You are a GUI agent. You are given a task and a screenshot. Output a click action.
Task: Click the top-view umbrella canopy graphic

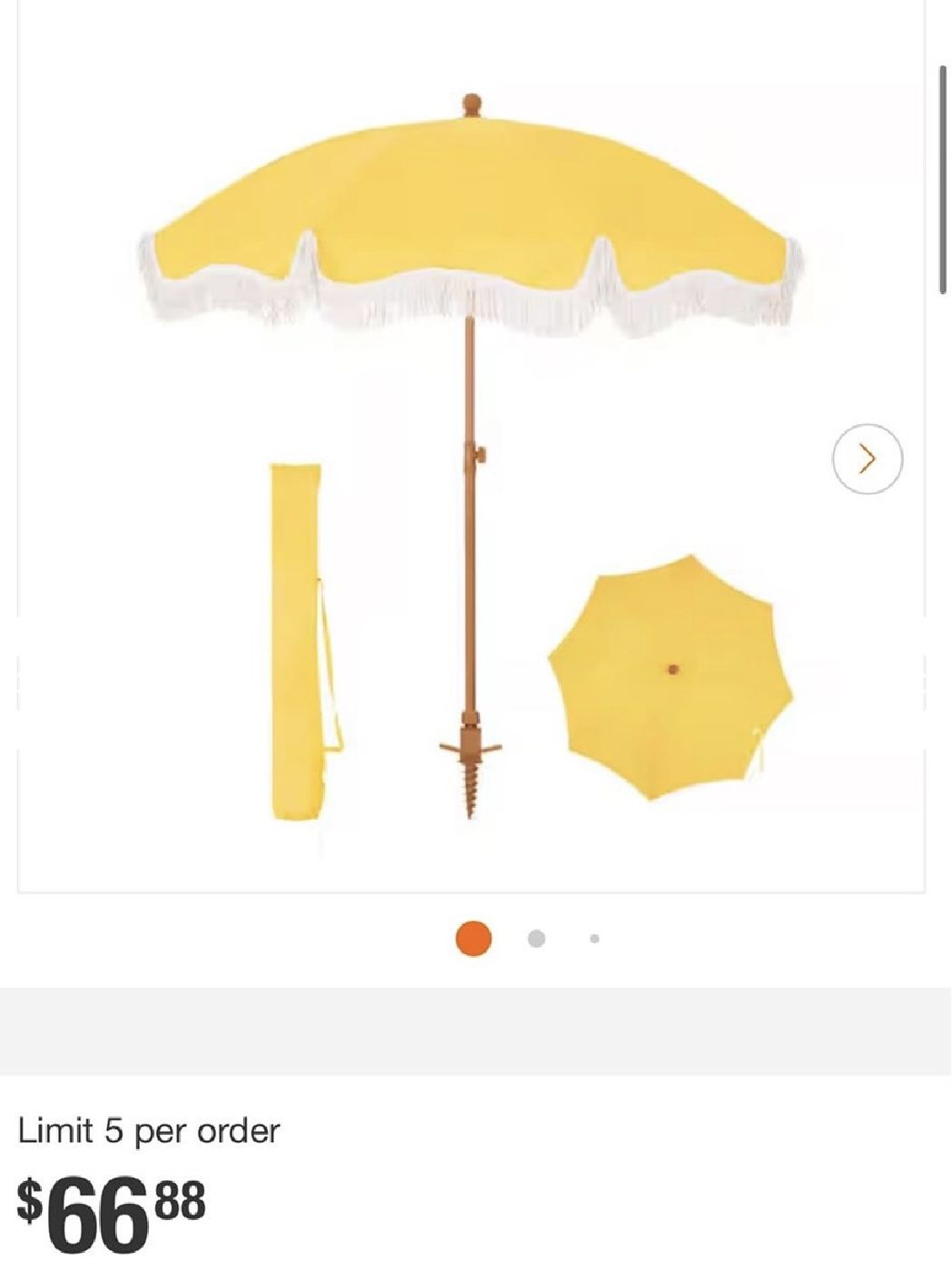[672, 670]
